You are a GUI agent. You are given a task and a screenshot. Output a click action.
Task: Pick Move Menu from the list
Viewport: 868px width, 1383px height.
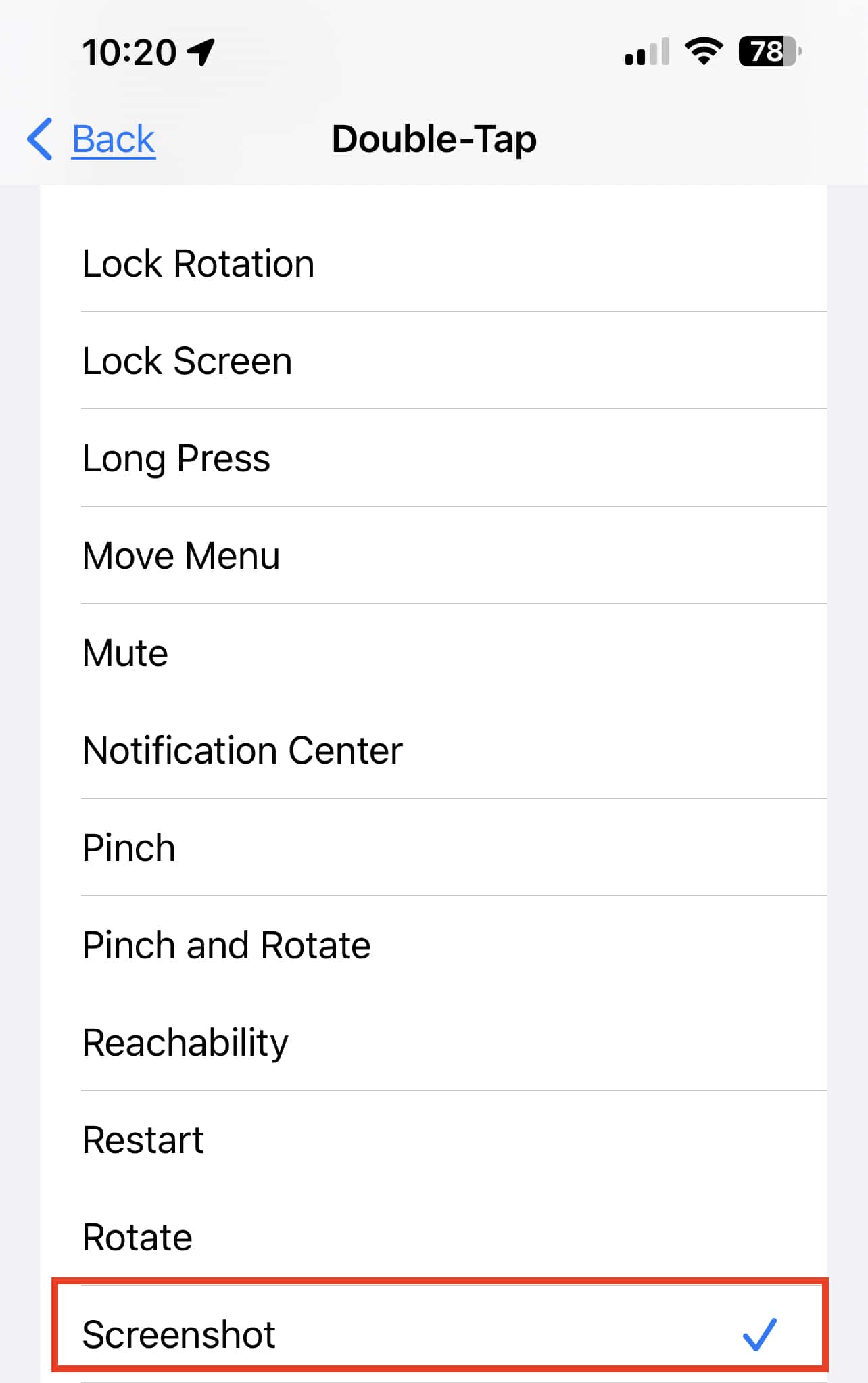pos(181,555)
